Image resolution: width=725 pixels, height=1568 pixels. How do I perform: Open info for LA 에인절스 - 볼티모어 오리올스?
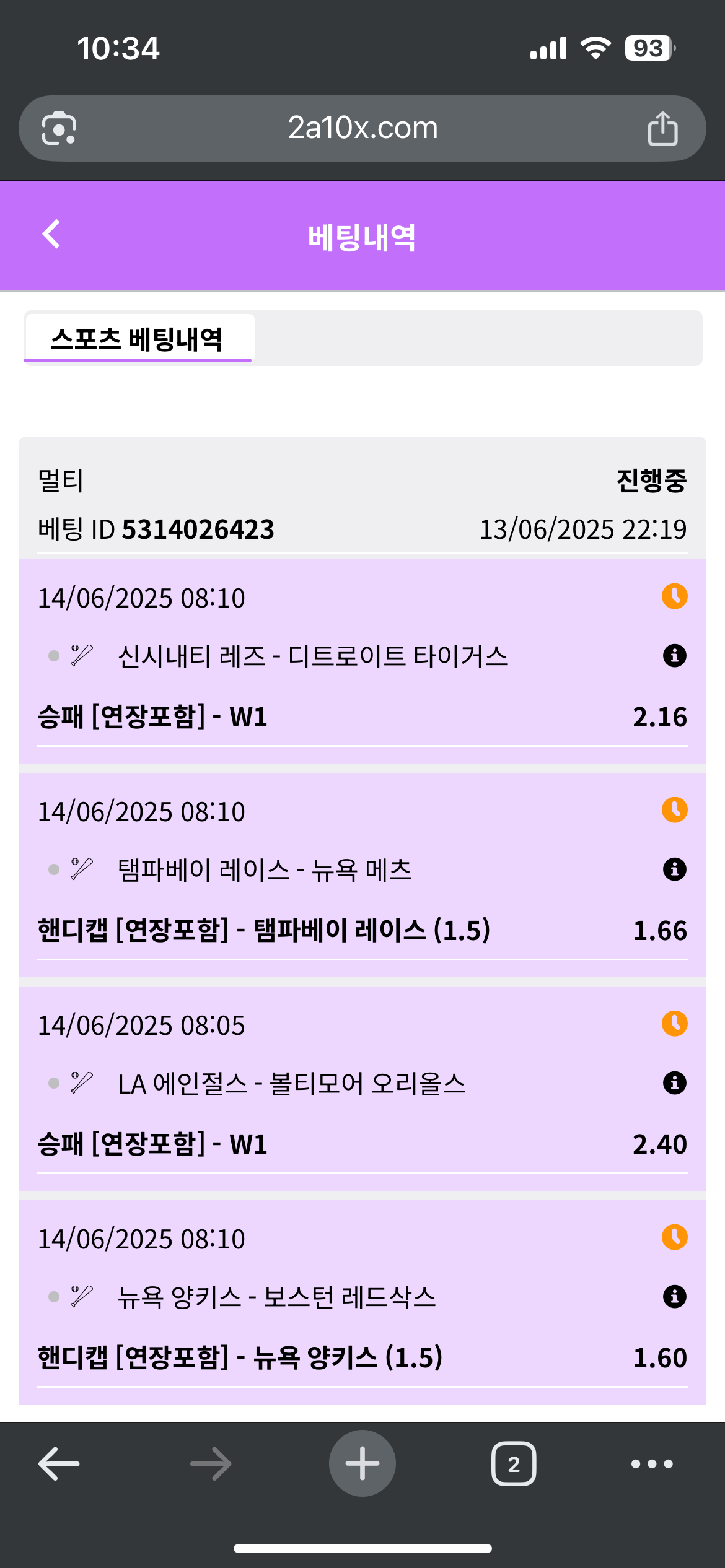point(674,1082)
